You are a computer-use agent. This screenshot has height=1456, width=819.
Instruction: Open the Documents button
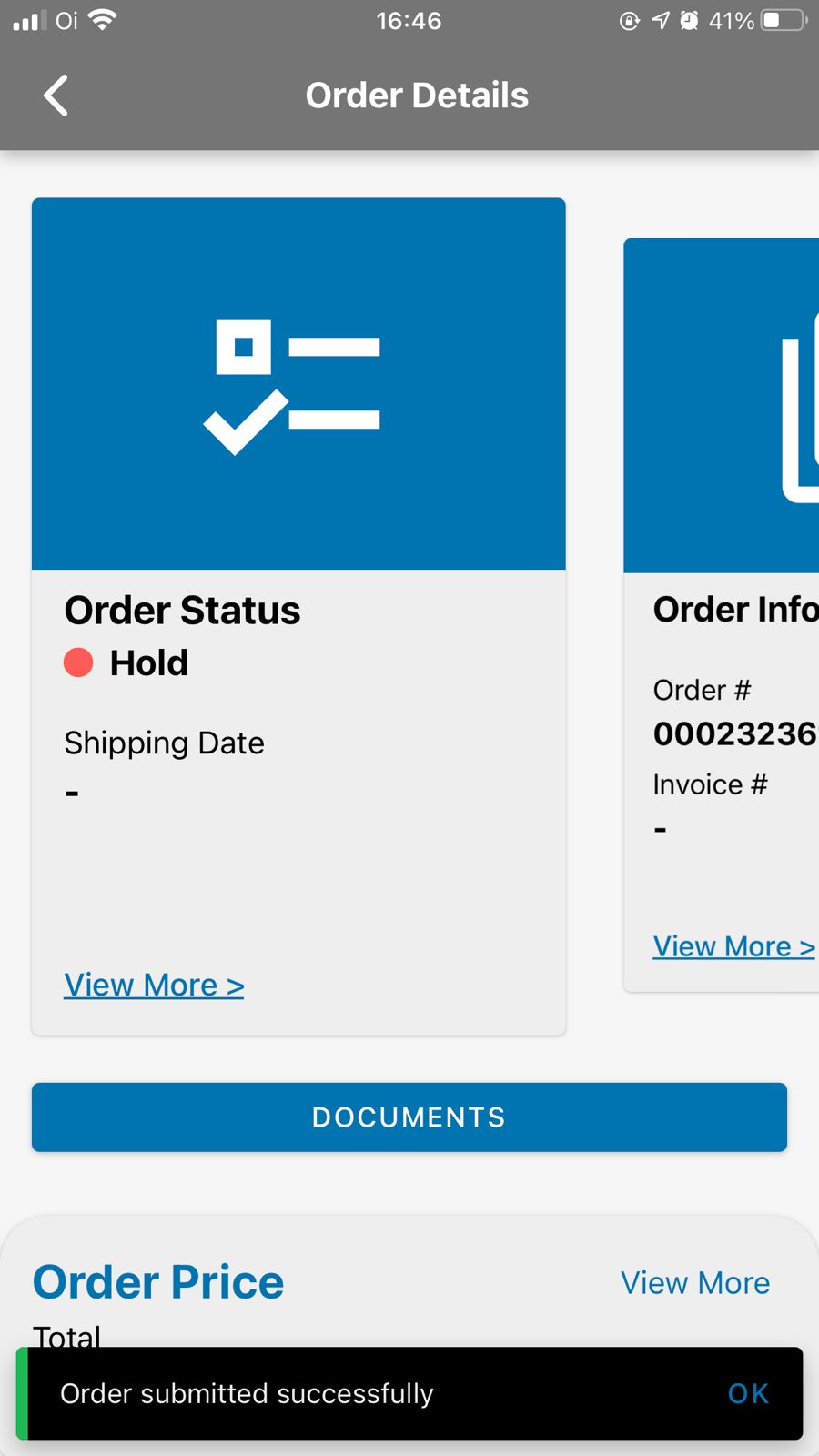point(409,1117)
